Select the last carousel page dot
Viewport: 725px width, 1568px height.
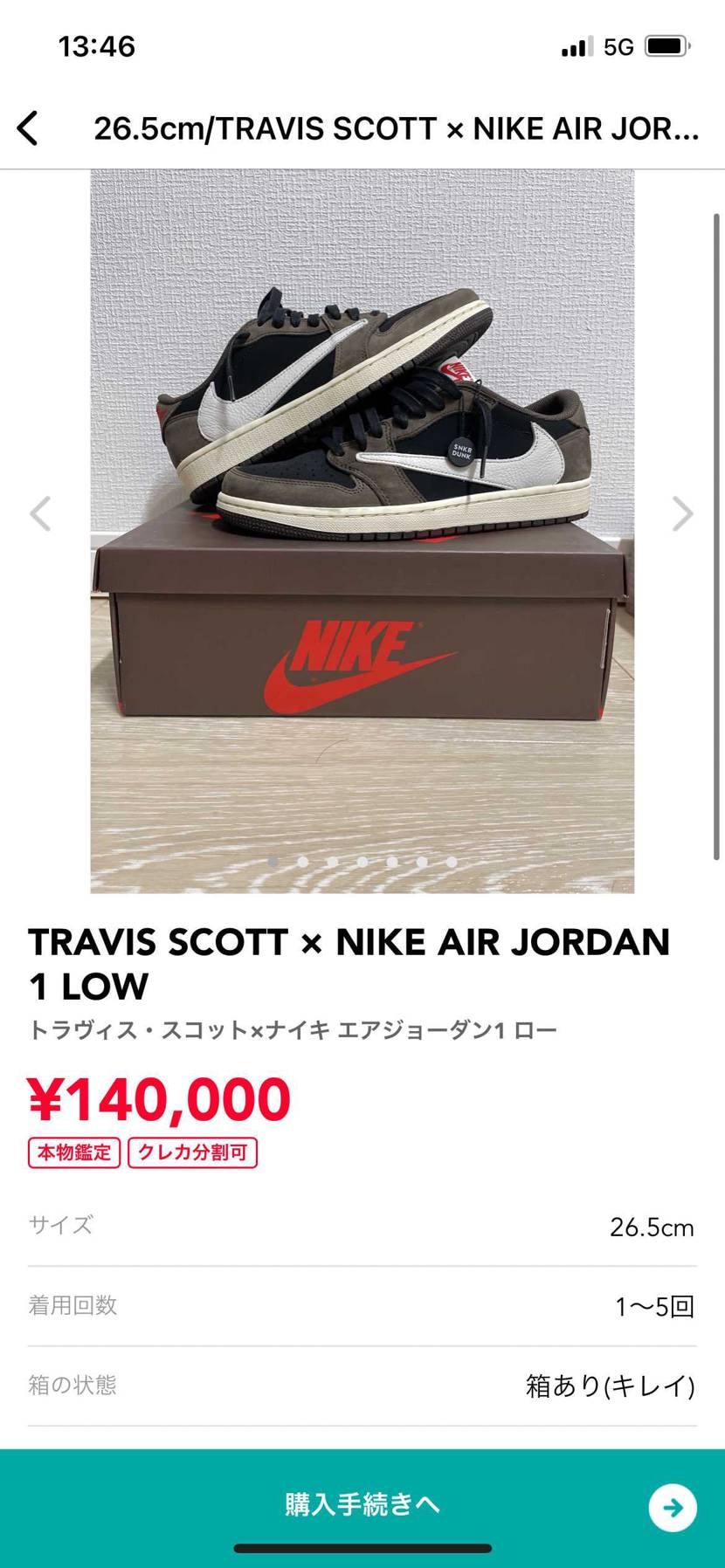[451, 861]
